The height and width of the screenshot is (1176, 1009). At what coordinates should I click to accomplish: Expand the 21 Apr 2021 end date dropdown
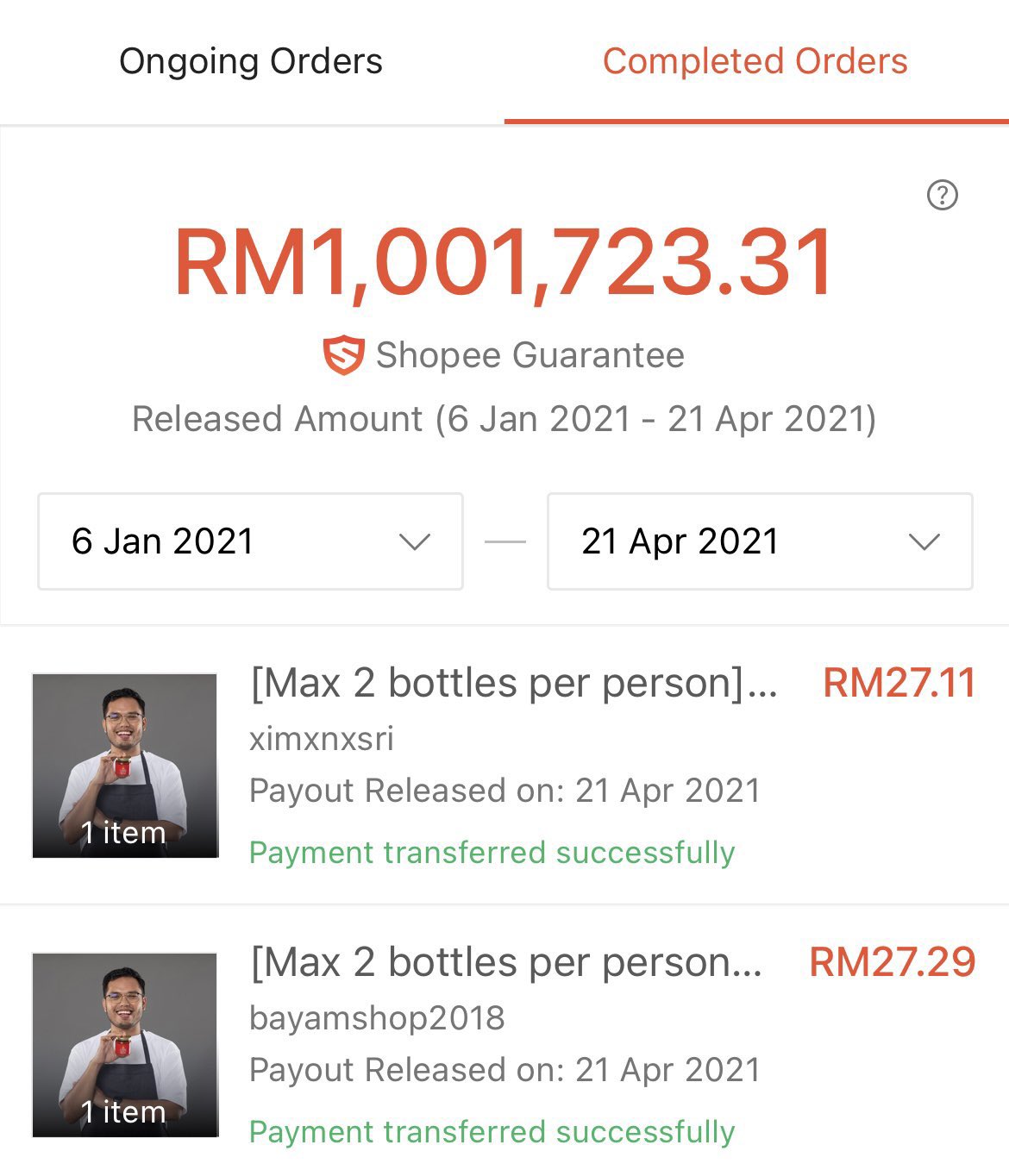coord(760,541)
